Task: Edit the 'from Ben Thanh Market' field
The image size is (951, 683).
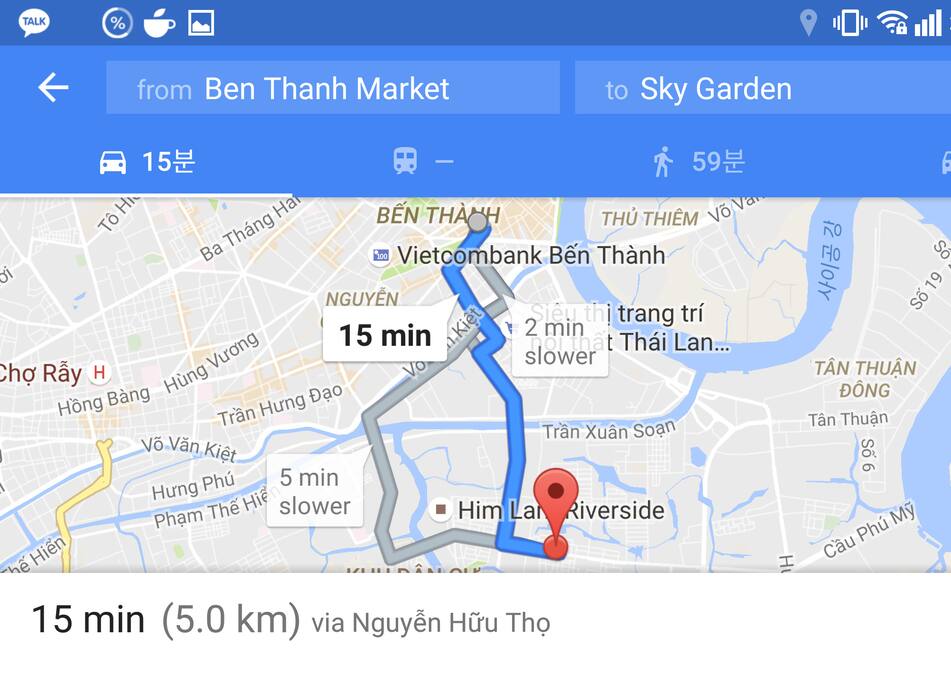Action: [x=332, y=89]
